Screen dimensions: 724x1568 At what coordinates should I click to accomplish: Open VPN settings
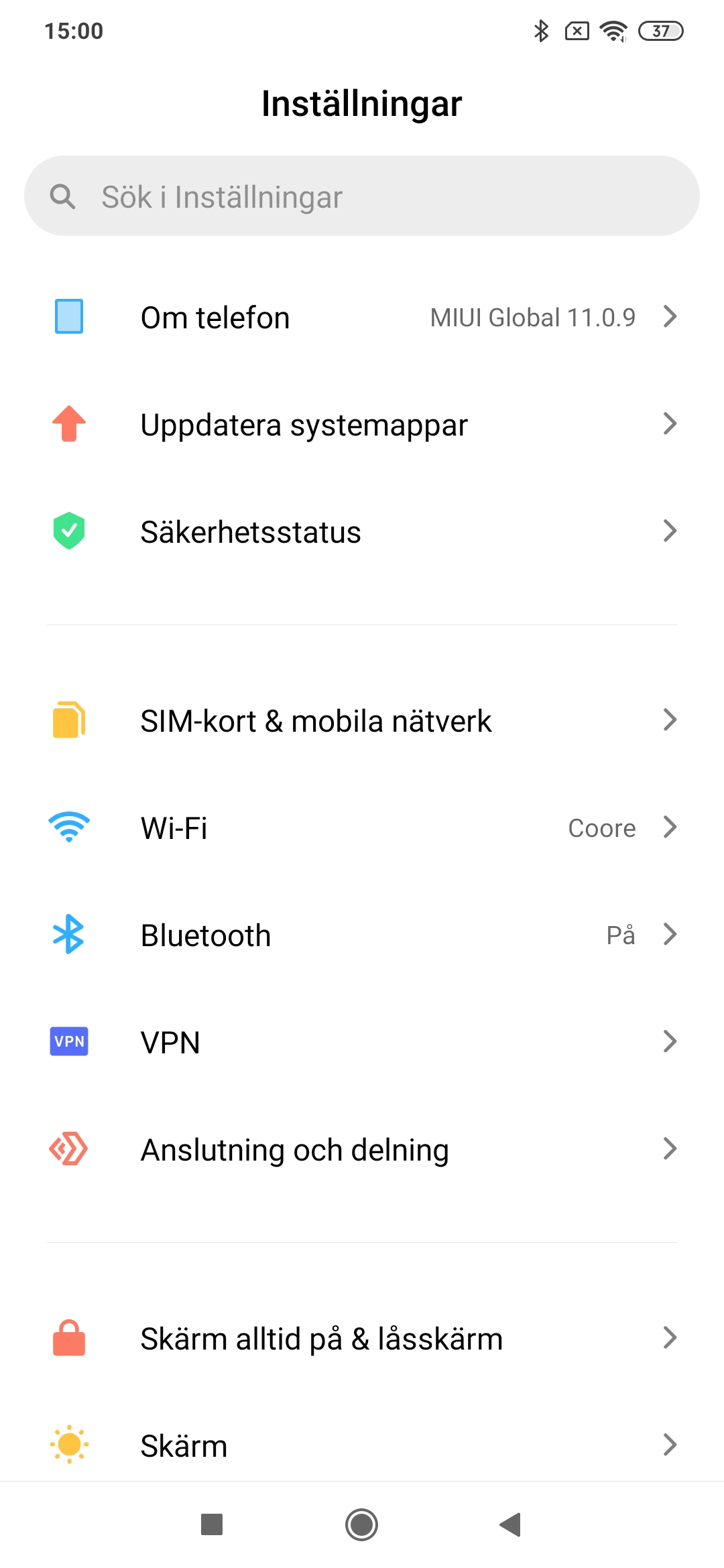tap(362, 1043)
